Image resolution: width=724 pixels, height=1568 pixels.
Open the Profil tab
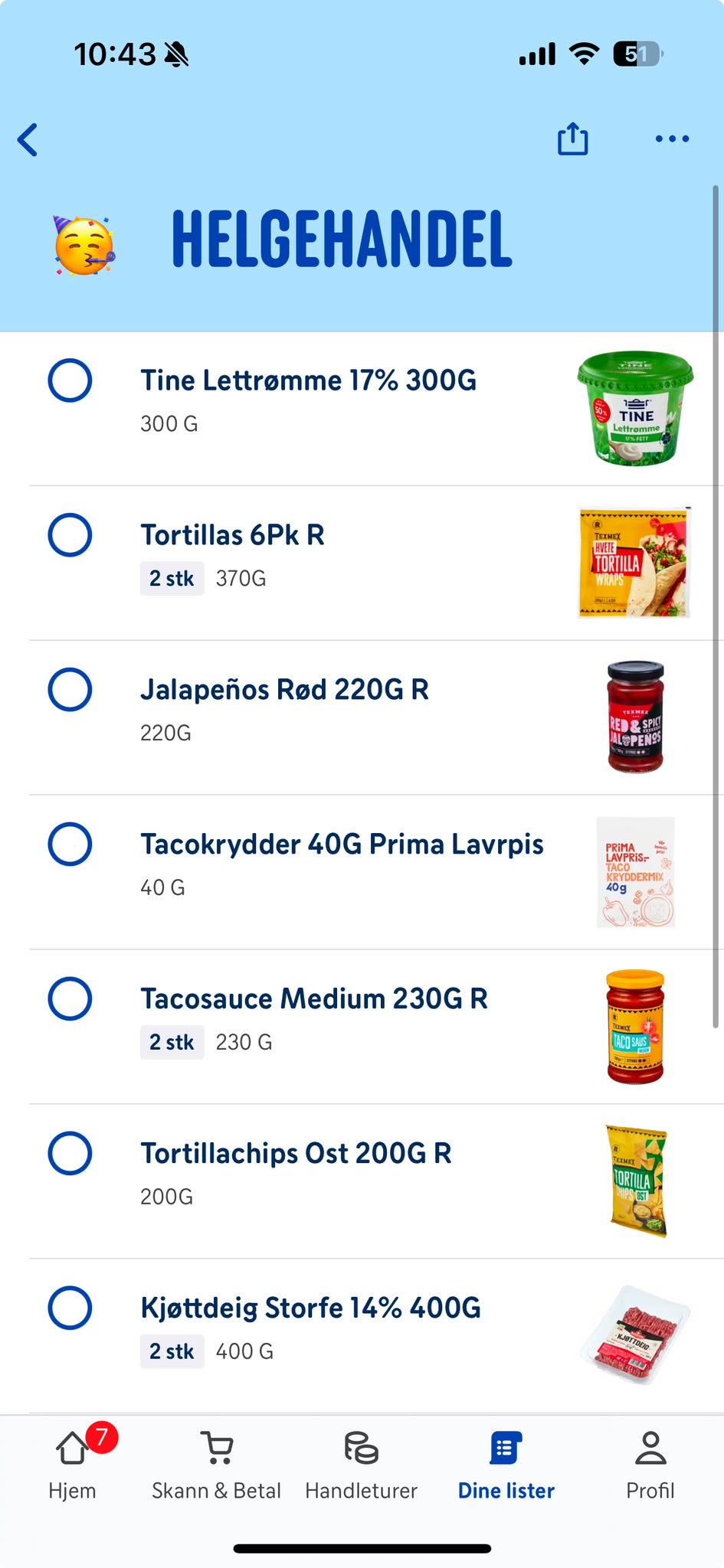650,1465
